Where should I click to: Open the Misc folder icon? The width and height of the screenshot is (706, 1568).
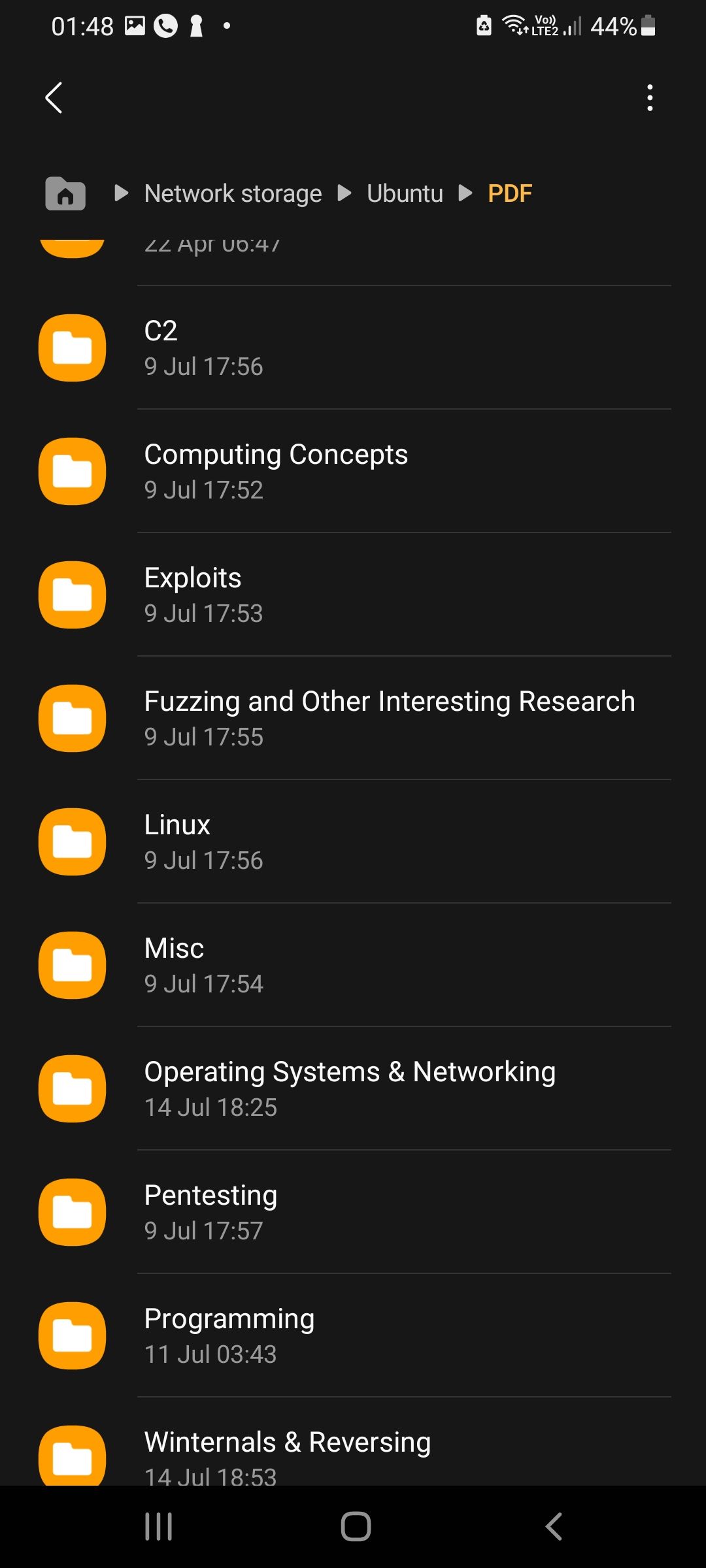(72, 966)
